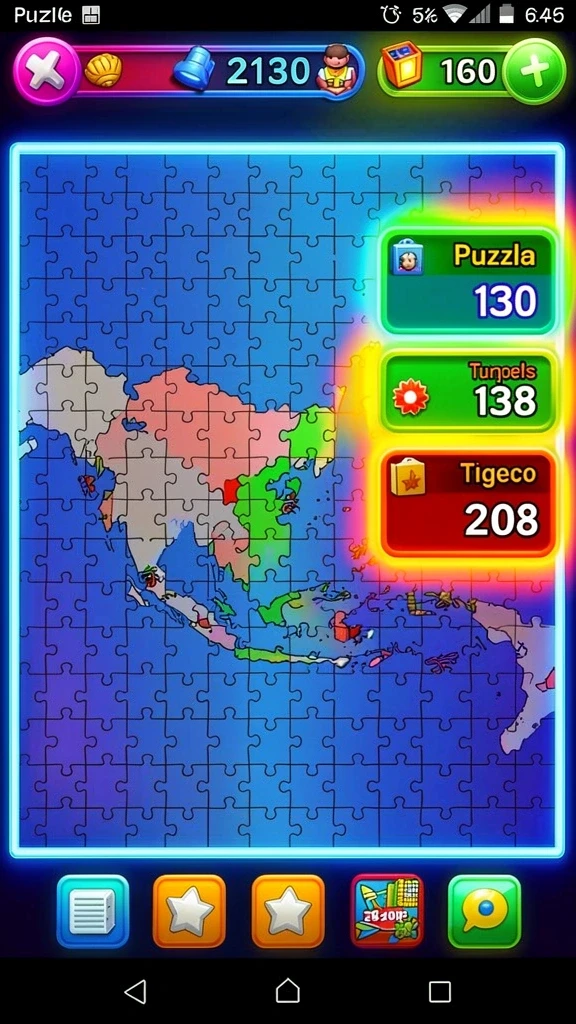Go back with the system back button
The image size is (576, 1024).
tap(135, 991)
